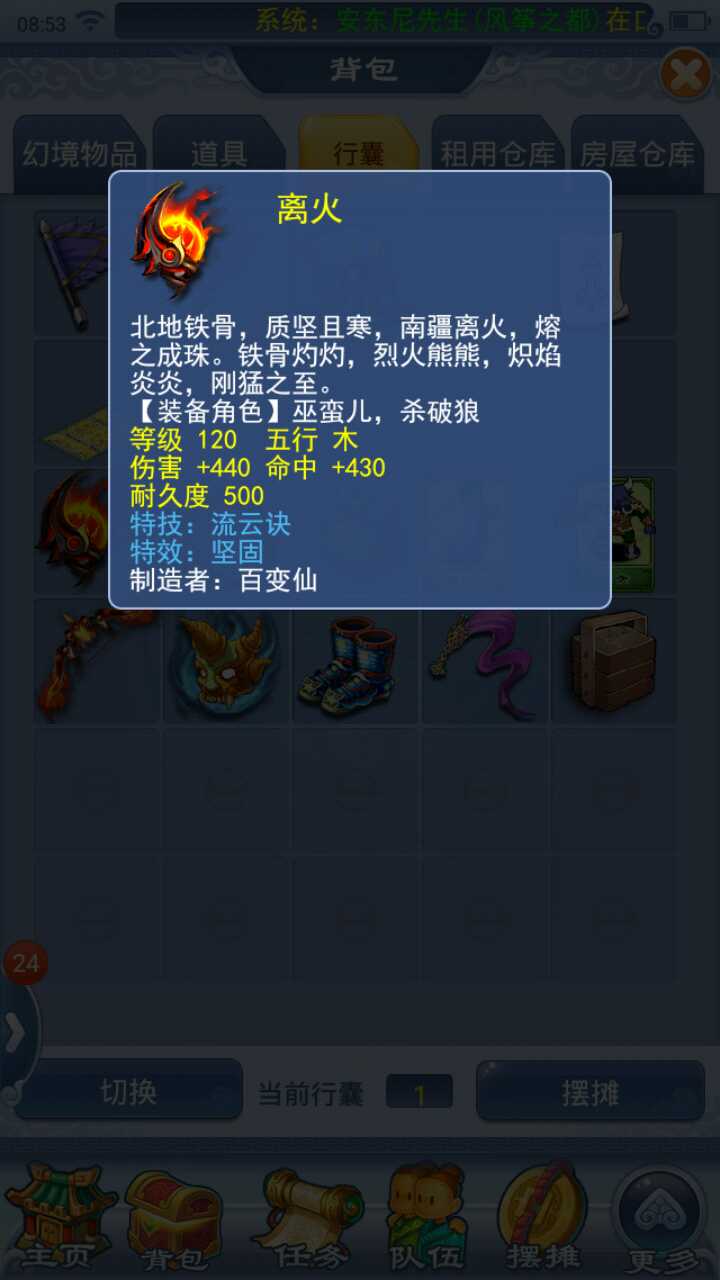Select the purple ribbon whip item

click(x=485, y=662)
